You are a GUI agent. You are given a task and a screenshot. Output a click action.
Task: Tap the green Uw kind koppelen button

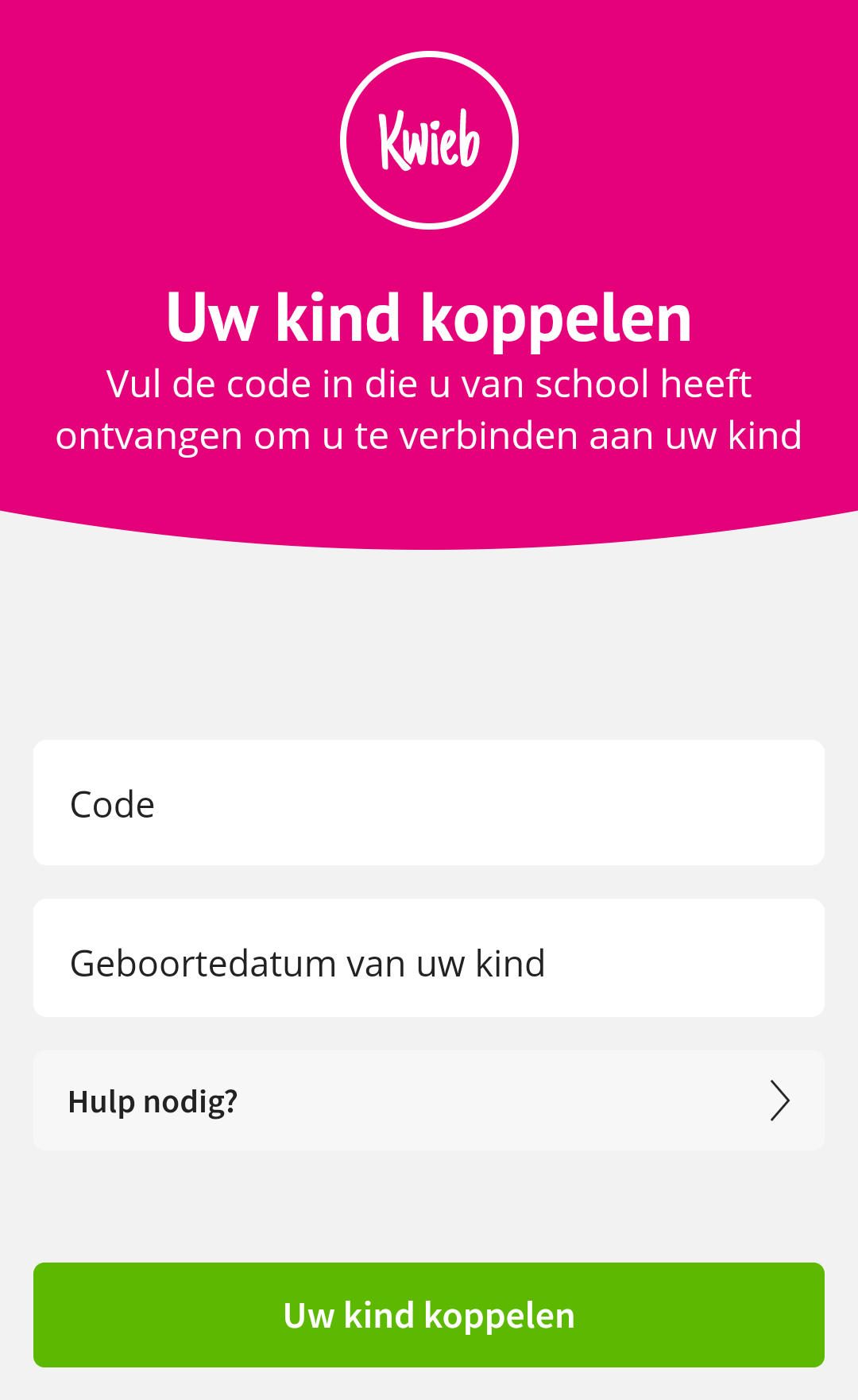pyautogui.click(x=429, y=1315)
